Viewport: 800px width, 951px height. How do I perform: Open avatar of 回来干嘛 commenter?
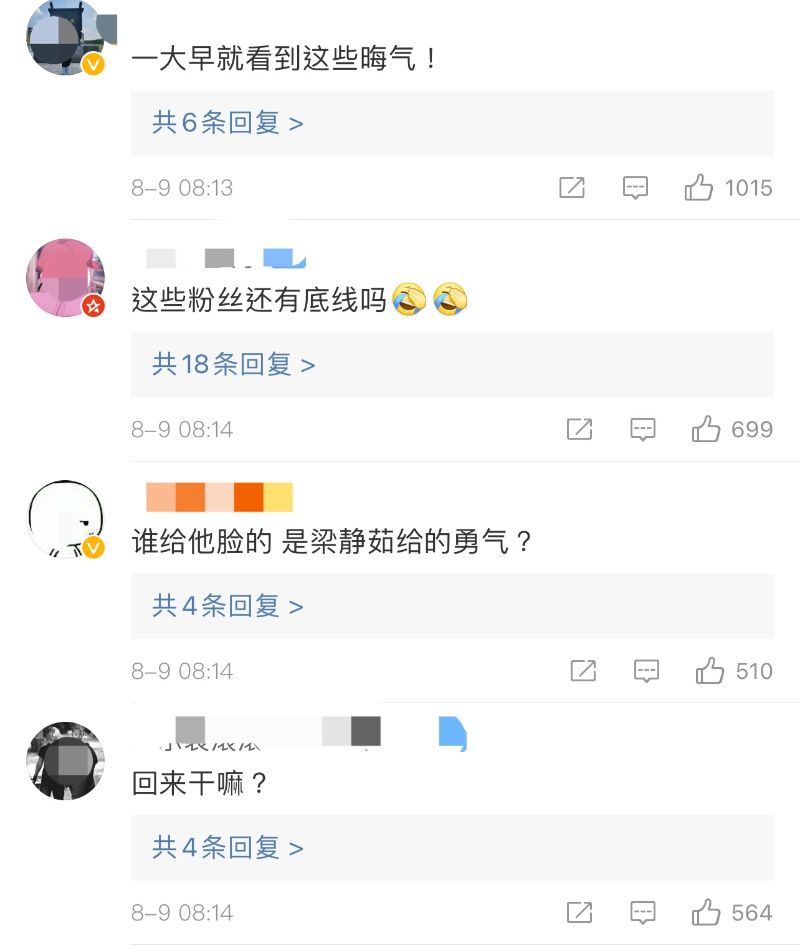(65, 761)
